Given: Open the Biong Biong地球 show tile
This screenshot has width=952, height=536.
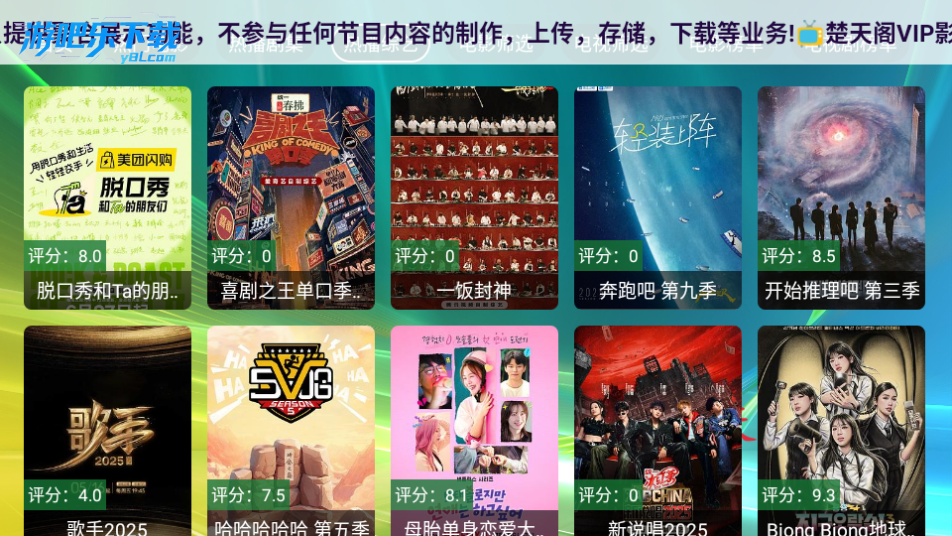Looking at the screenshot, I should 841,430.
